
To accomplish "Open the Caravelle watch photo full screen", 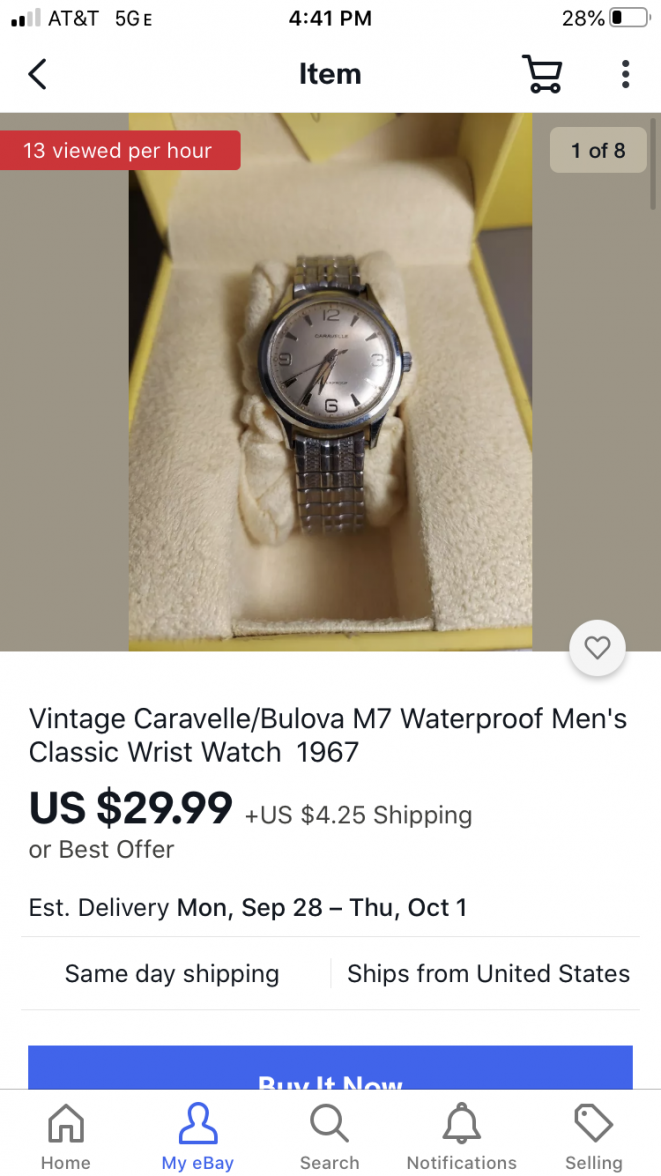I will [x=330, y=380].
